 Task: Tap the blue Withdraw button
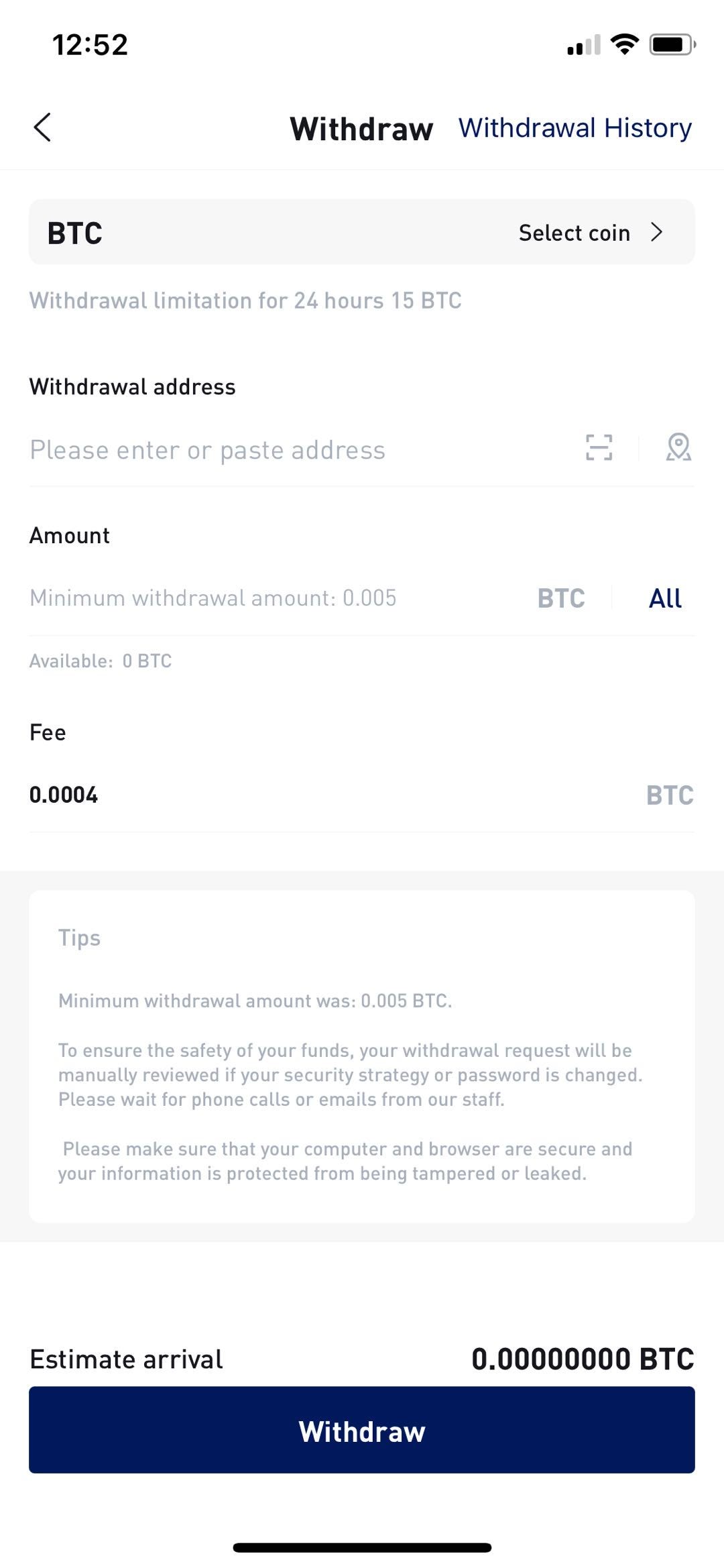(362, 1431)
